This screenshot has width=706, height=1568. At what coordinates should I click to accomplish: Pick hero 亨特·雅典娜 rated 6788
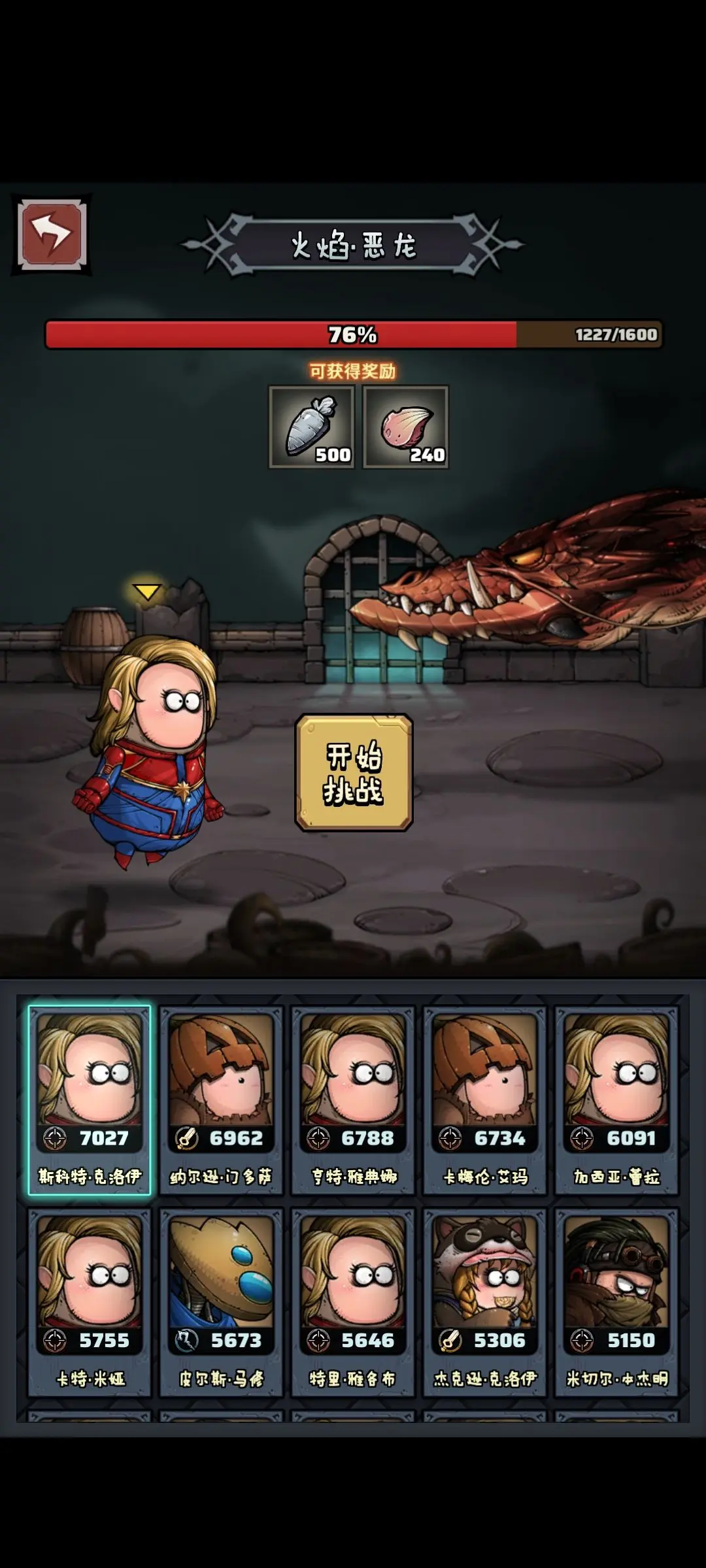coord(353,1100)
